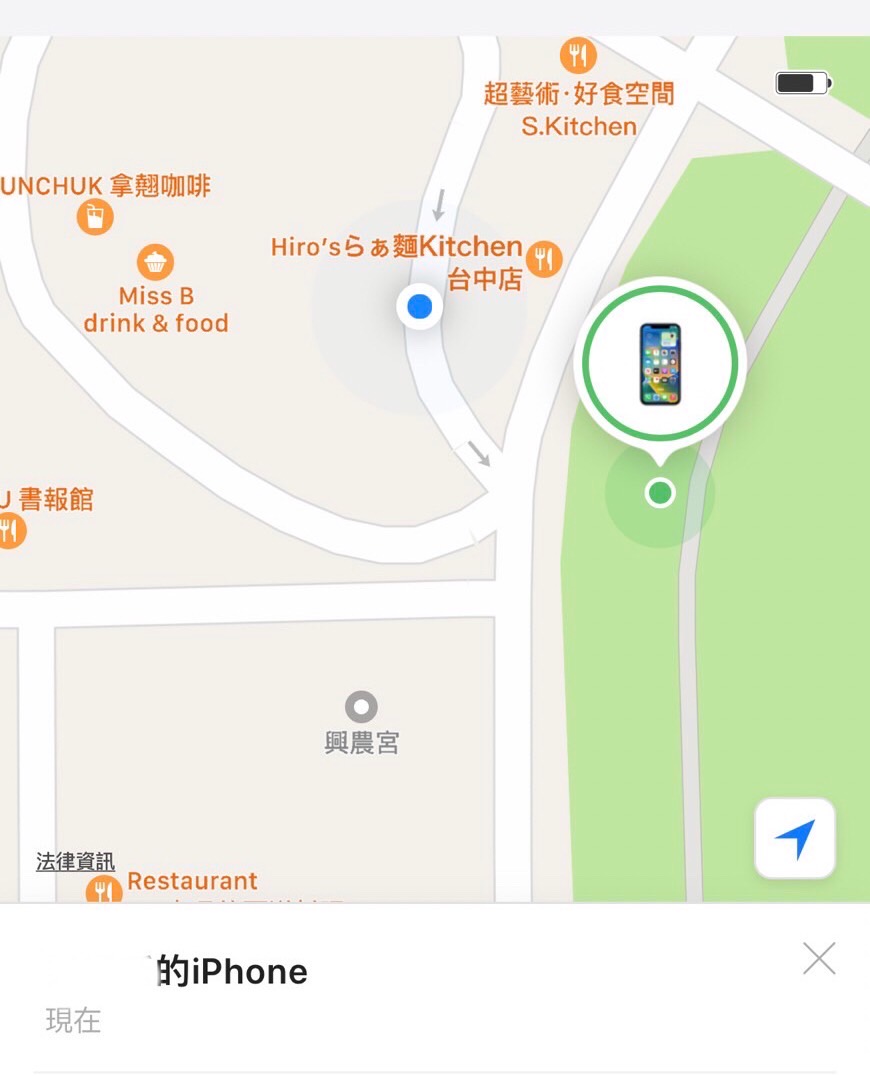The height and width of the screenshot is (1076, 870).
Task: Open Miss B drink & food marker
Action: point(155,263)
